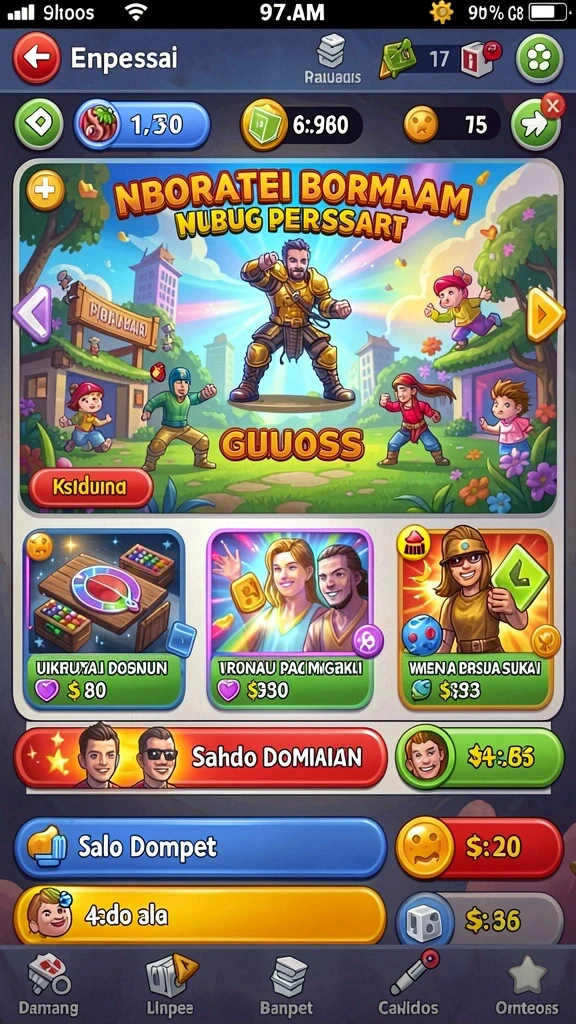This screenshot has height=1024, width=576.
Task: Show next banner with the yellow arrow
Action: pos(545,314)
